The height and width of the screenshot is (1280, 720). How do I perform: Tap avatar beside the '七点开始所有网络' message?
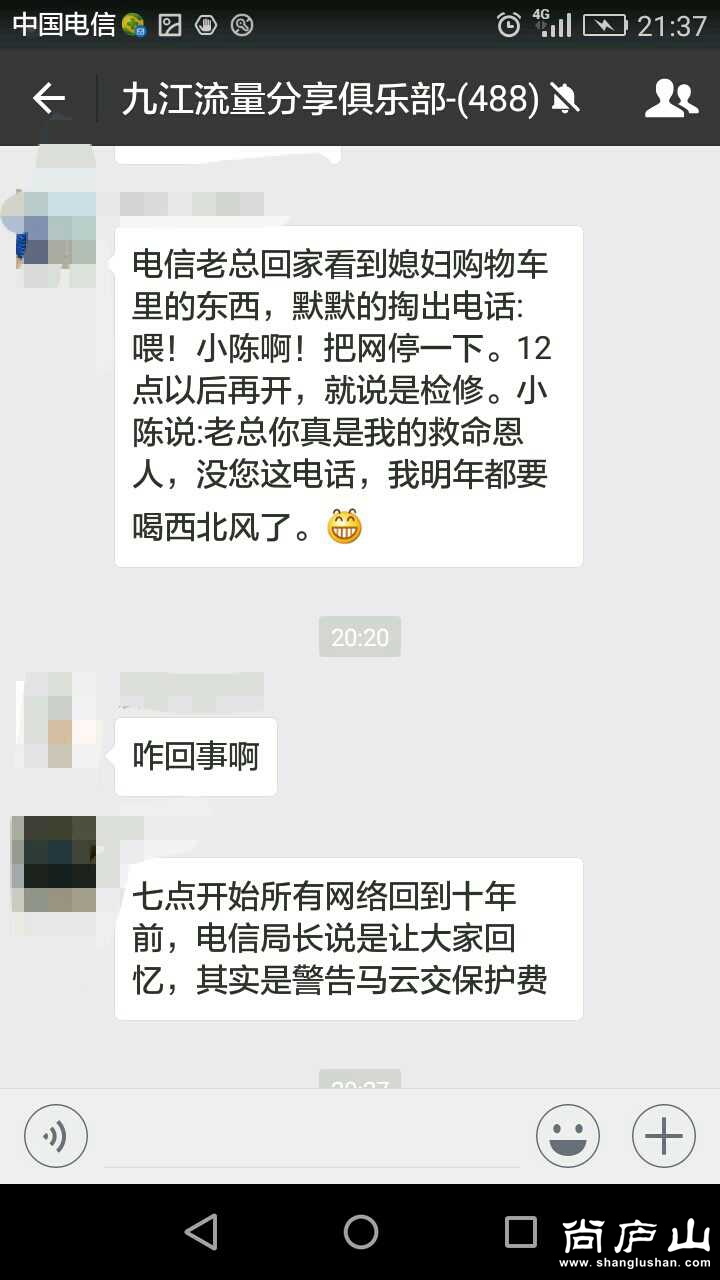pos(56,864)
